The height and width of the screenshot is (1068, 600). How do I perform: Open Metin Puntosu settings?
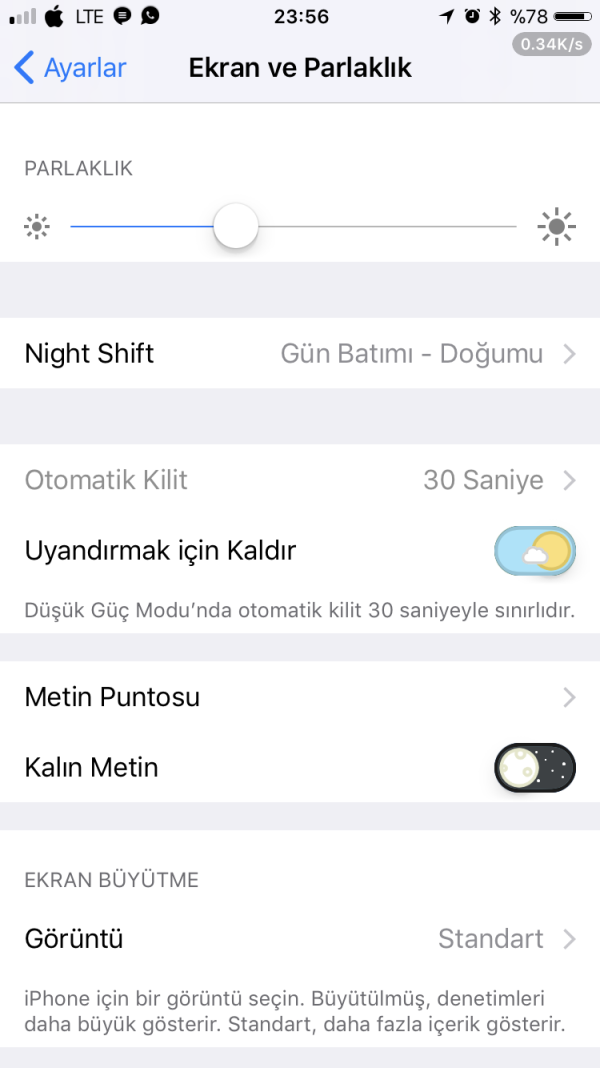(x=300, y=697)
